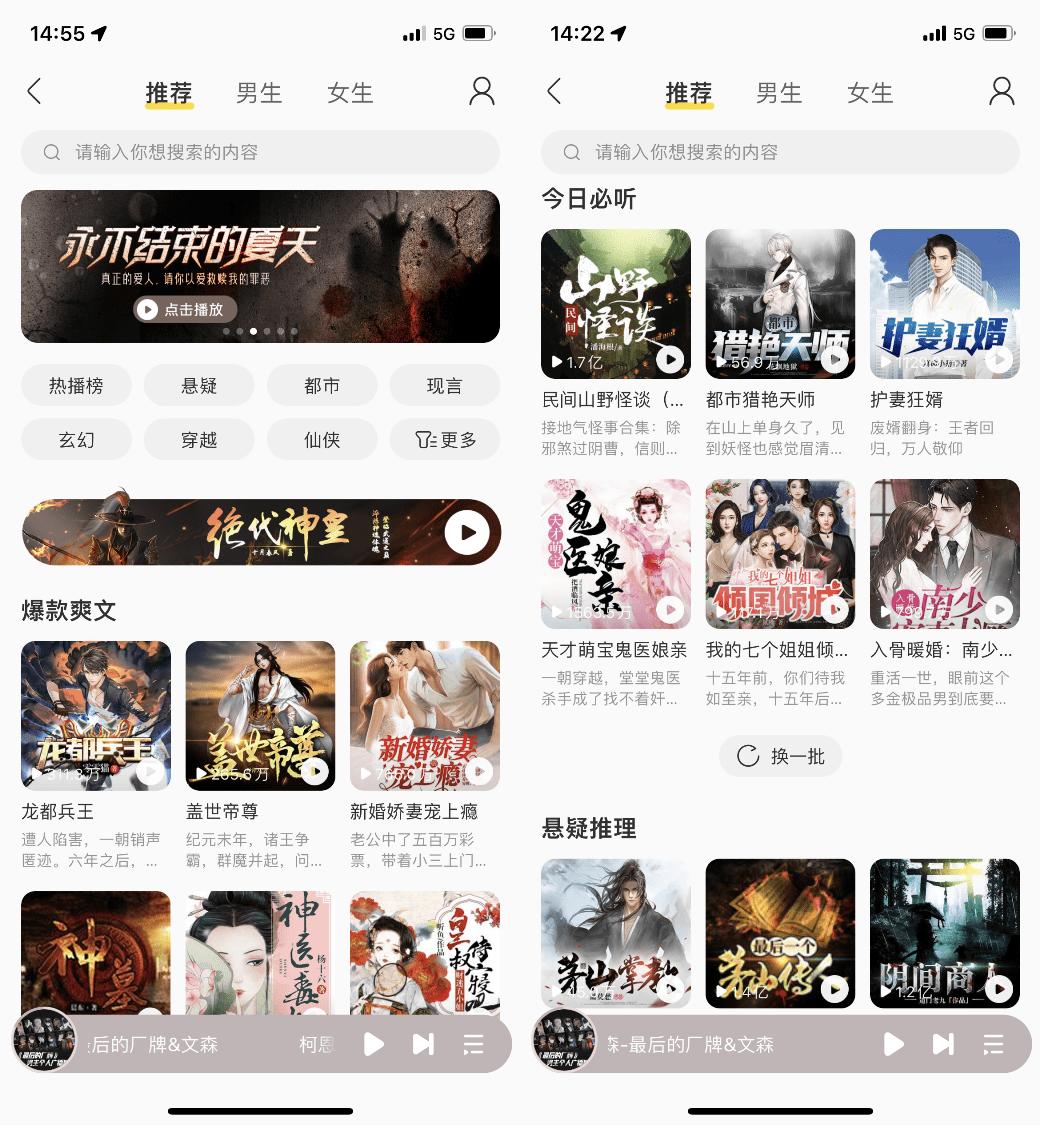Viewport: 1040px width, 1126px height.
Task: Open the 天才萌宝鬼医娘亲 audiobook card
Action: click(616, 554)
